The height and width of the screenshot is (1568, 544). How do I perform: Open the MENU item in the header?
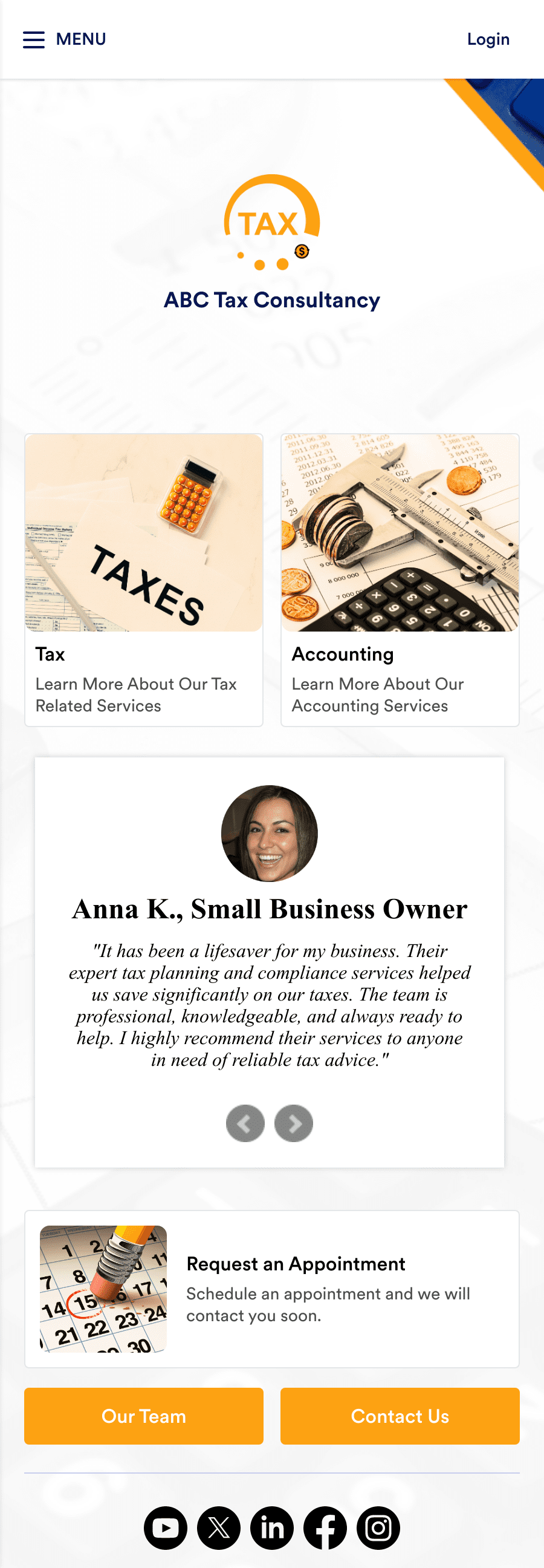tap(81, 39)
